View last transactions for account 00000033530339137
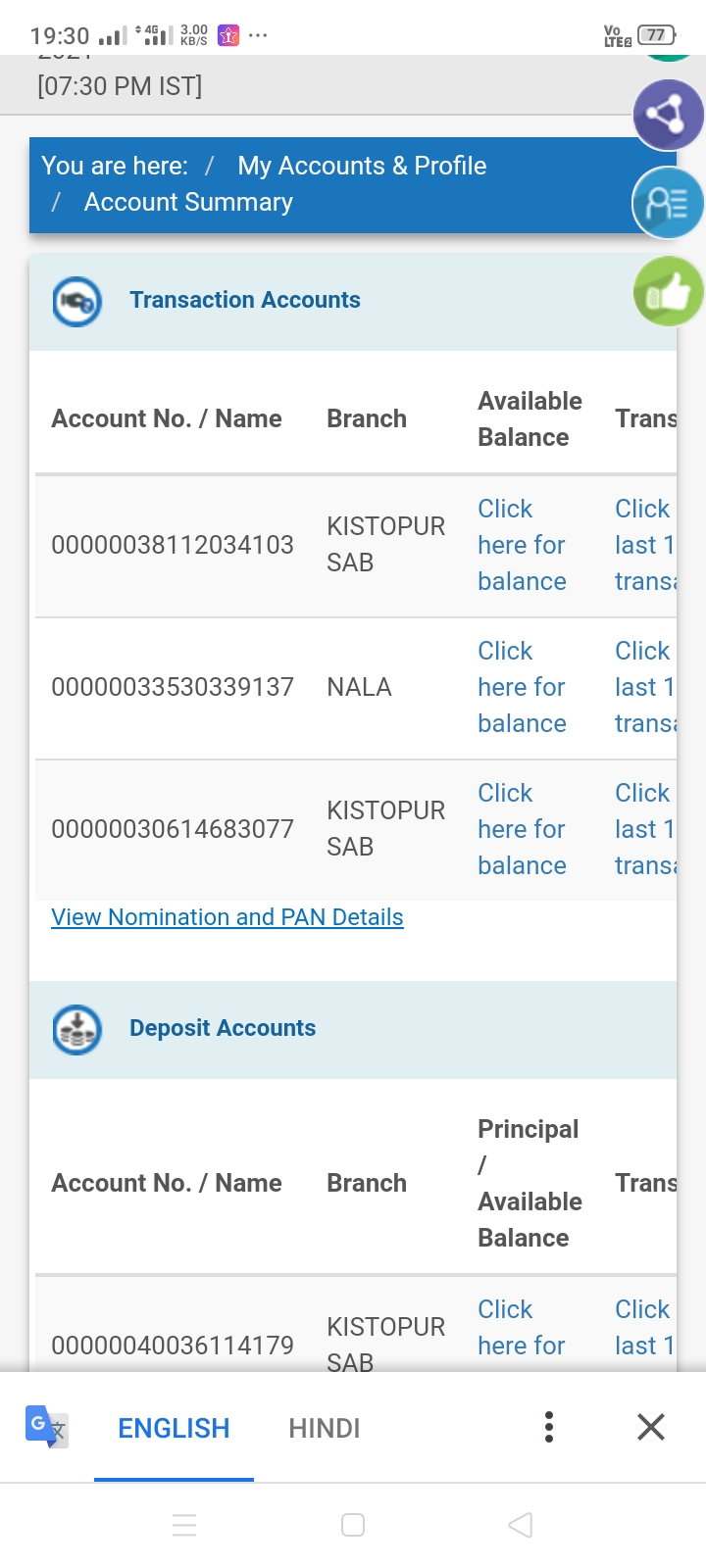 pos(645,687)
